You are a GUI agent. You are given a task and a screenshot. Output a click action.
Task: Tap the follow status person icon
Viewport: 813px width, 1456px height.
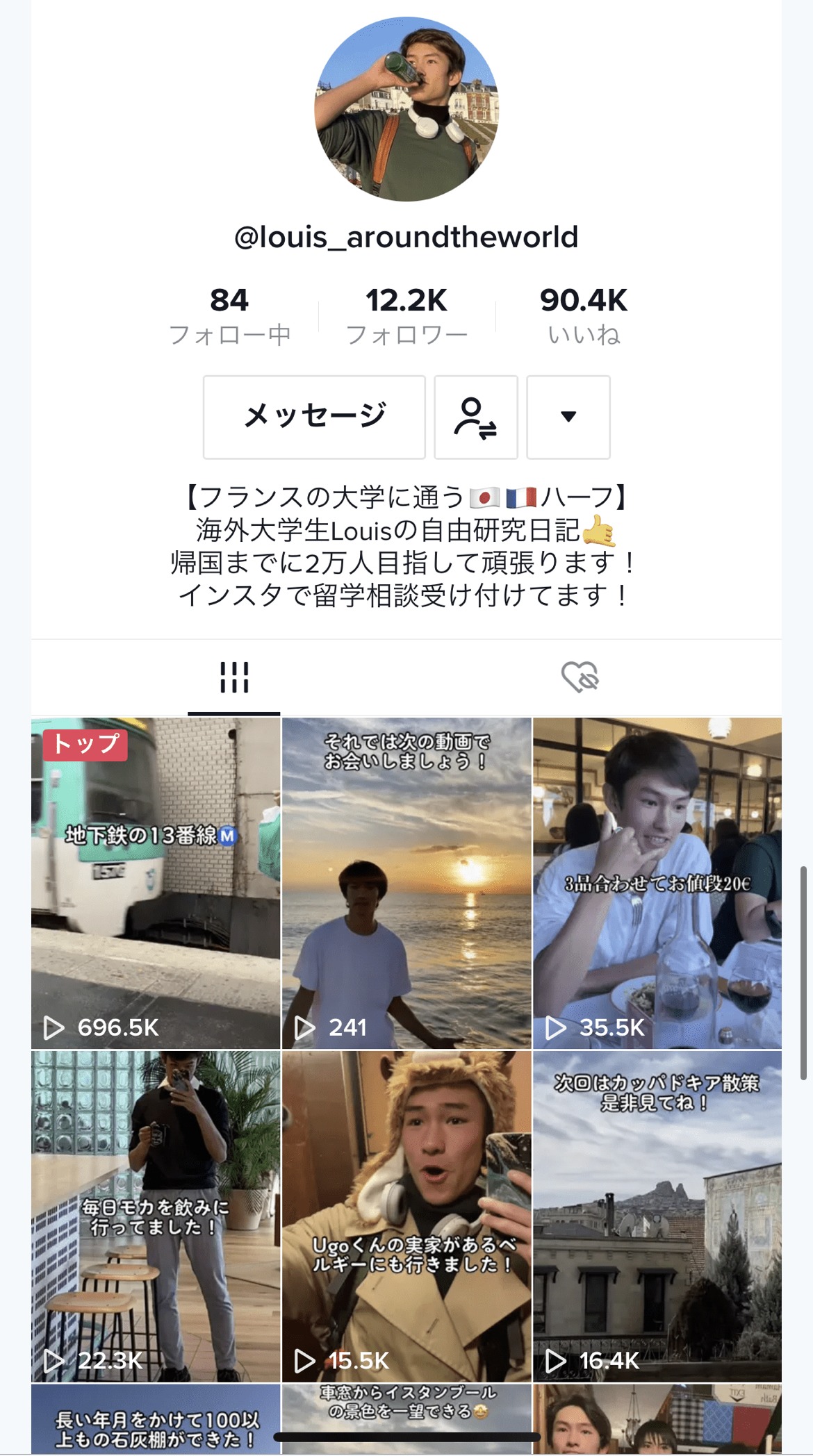click(x=476, y=417)
